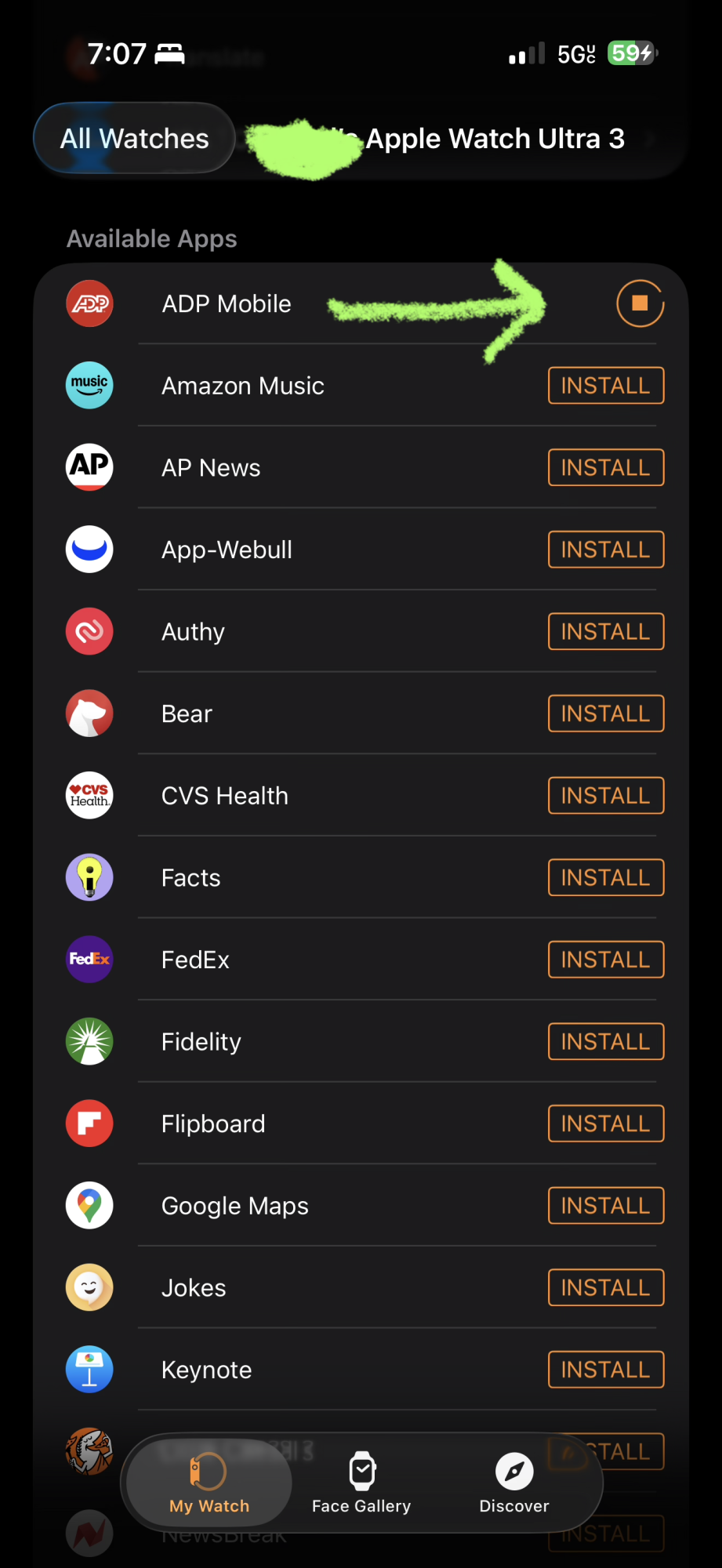Image resolution: width=722 pixels, height=1568 pixels.
Task: Install the Jokes app
Action: [605, 1287]
